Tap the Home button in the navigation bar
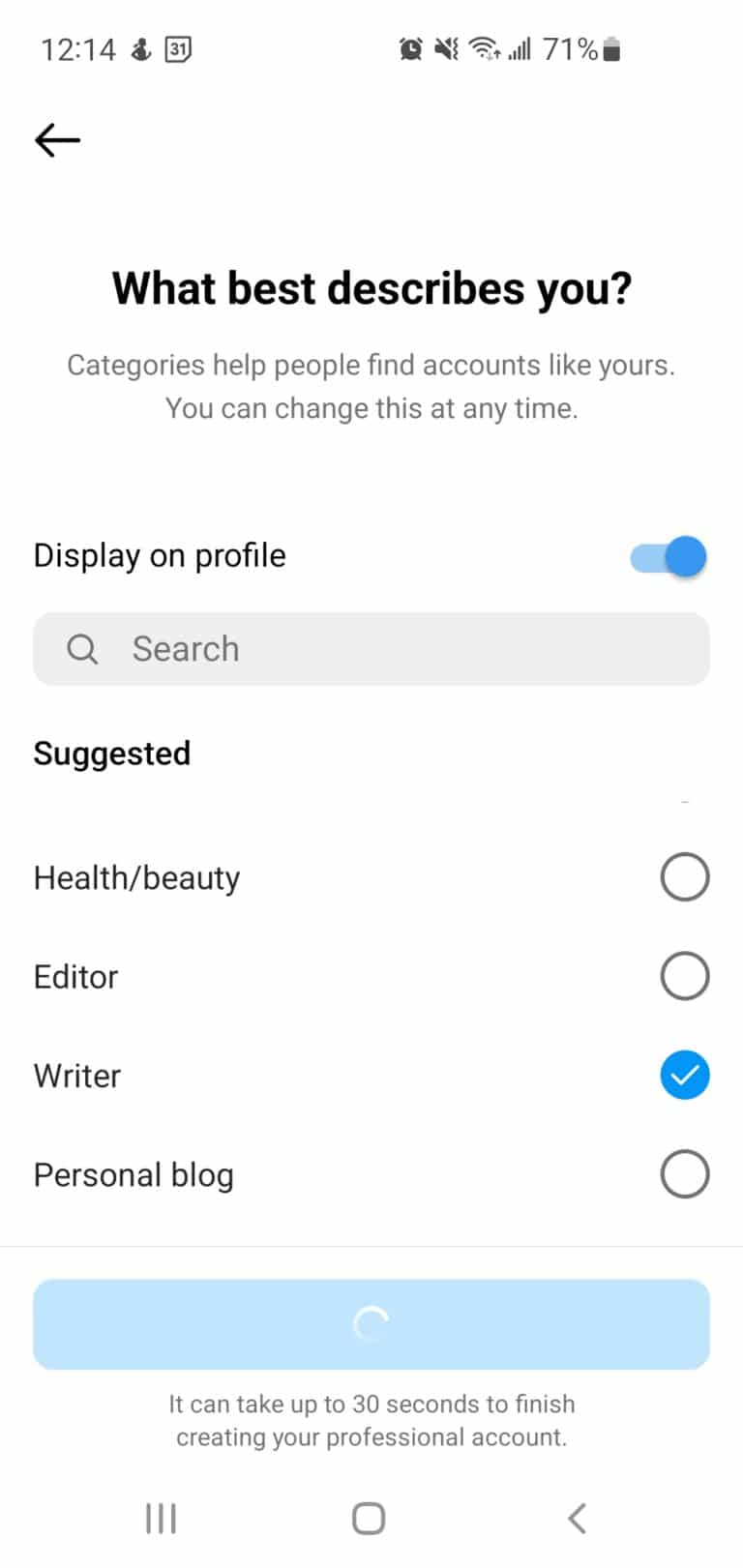 (x=367, y=1519)
